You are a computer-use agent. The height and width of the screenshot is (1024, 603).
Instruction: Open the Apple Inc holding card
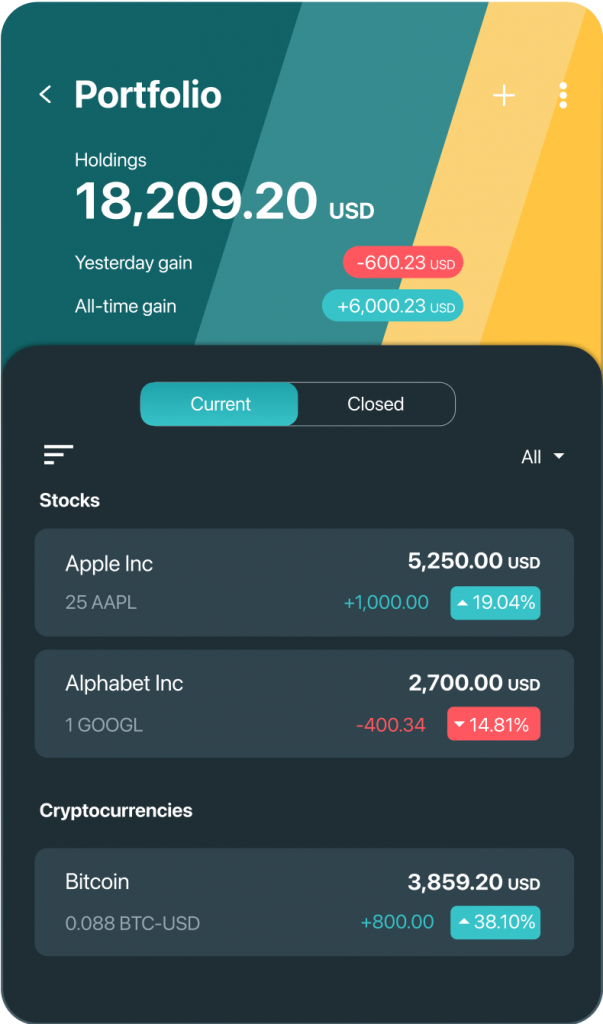coord(304,583)
